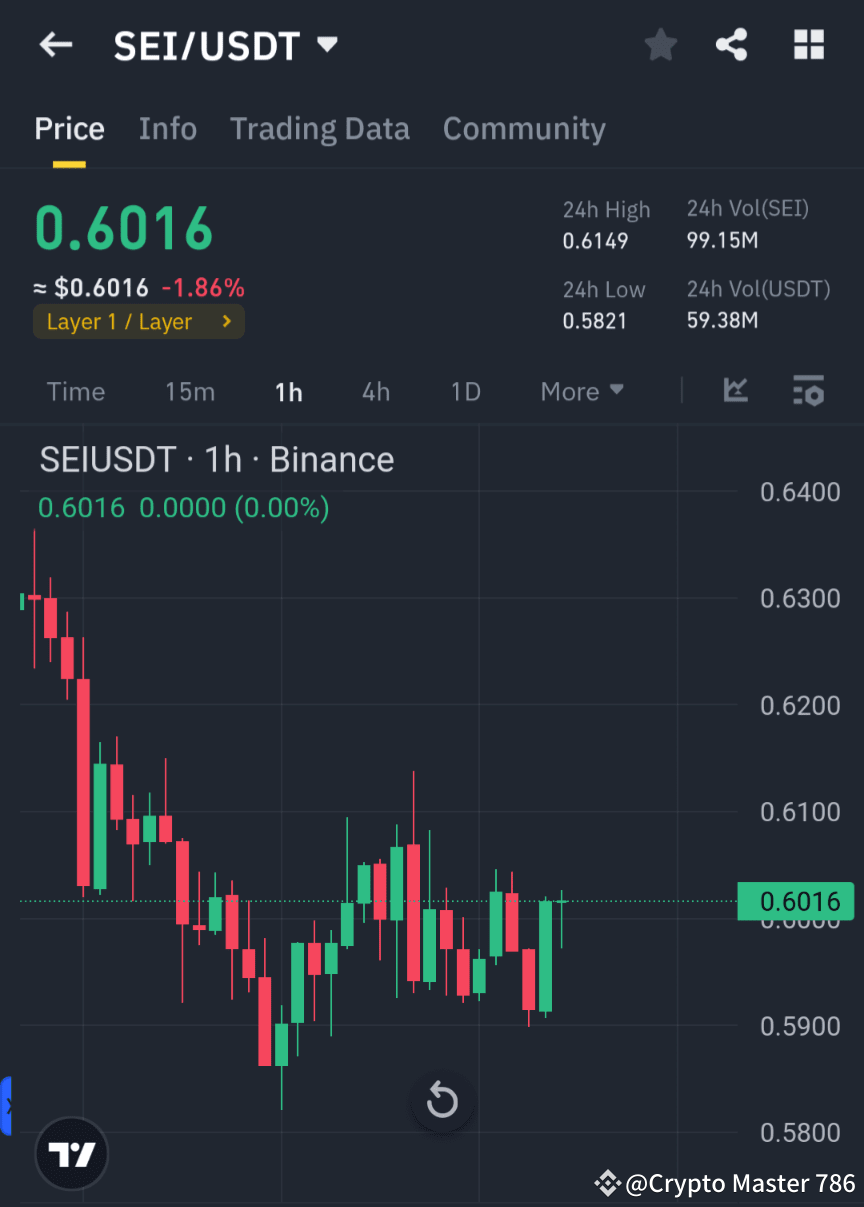Click the back arrow icon
This screenshot has width=864, height=1207.
[x=55, y=44]
